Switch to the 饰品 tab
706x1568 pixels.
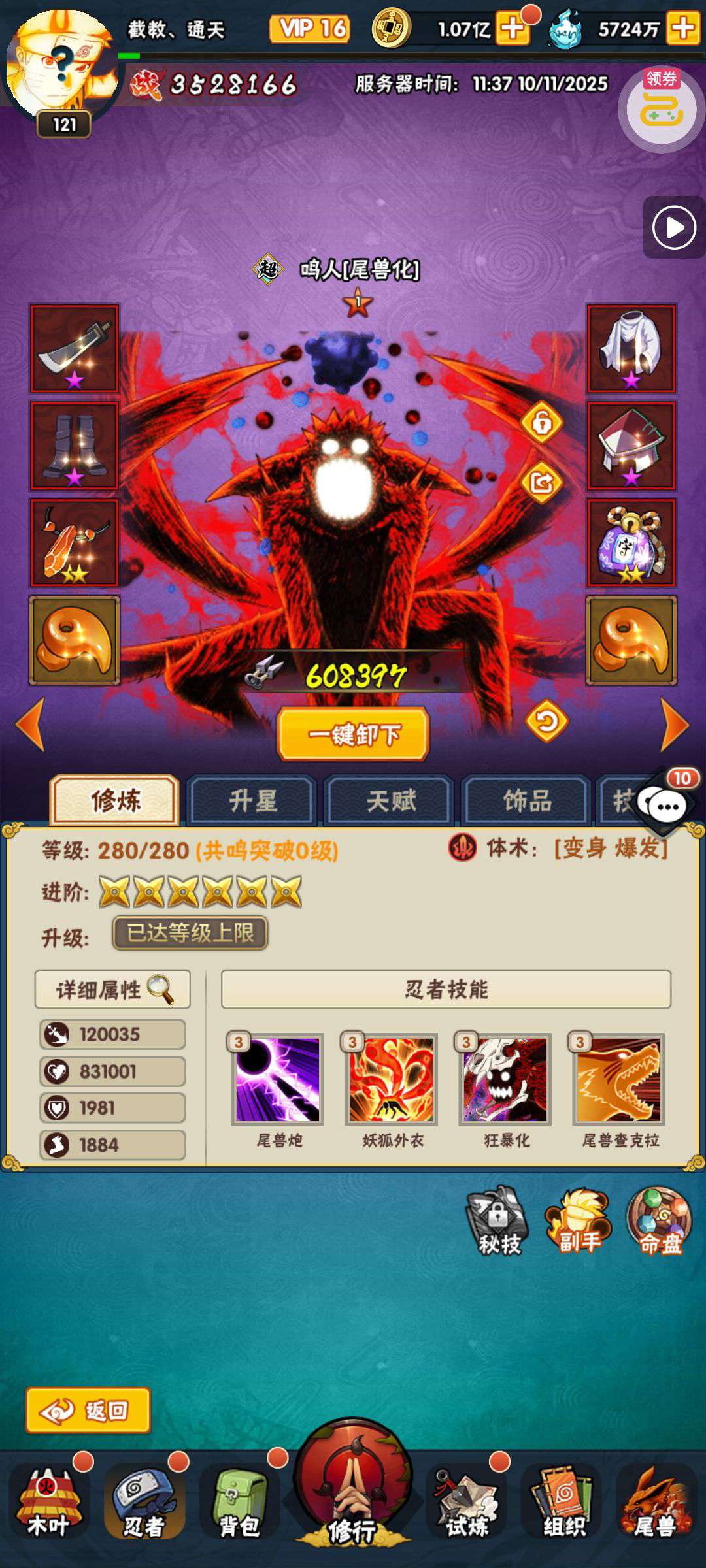(x=527, y=800)
